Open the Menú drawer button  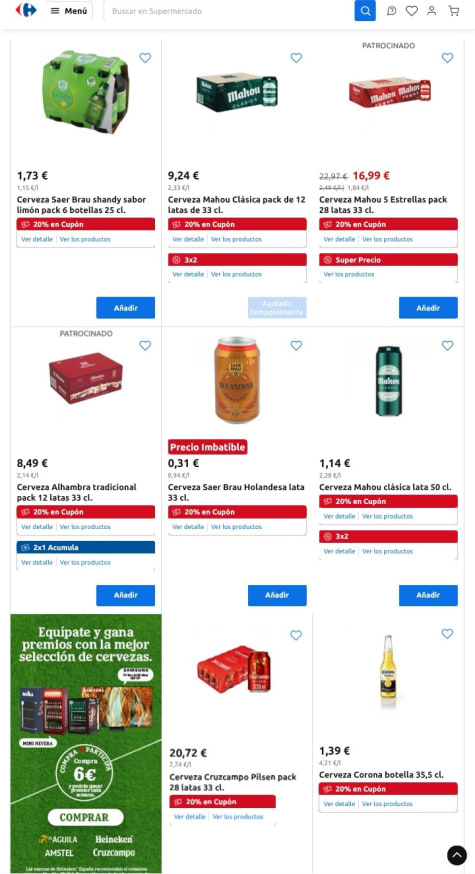pyautogui.click(x=69, y=11)
